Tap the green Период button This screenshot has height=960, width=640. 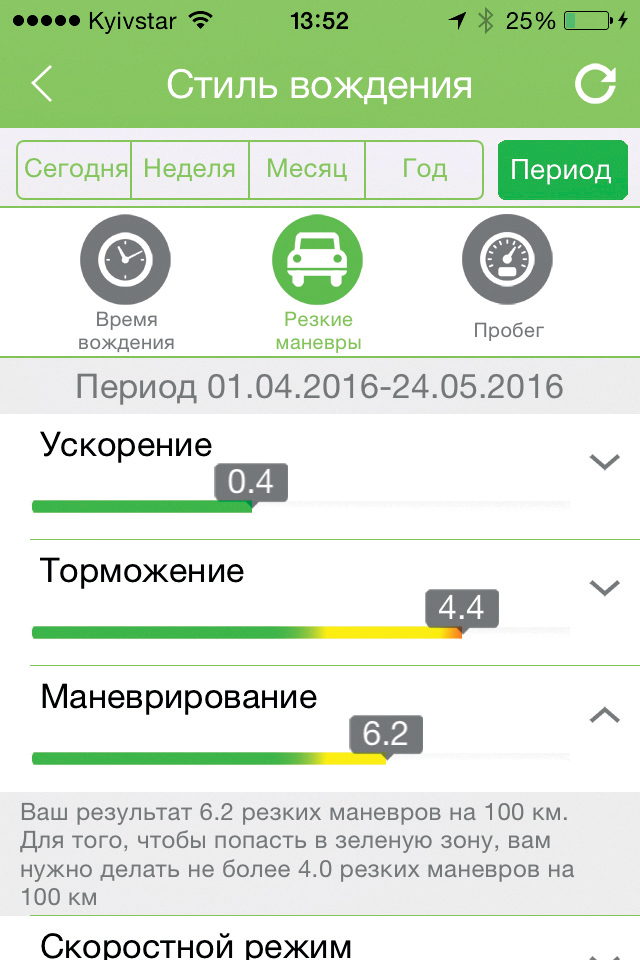(x=561, y=170)
